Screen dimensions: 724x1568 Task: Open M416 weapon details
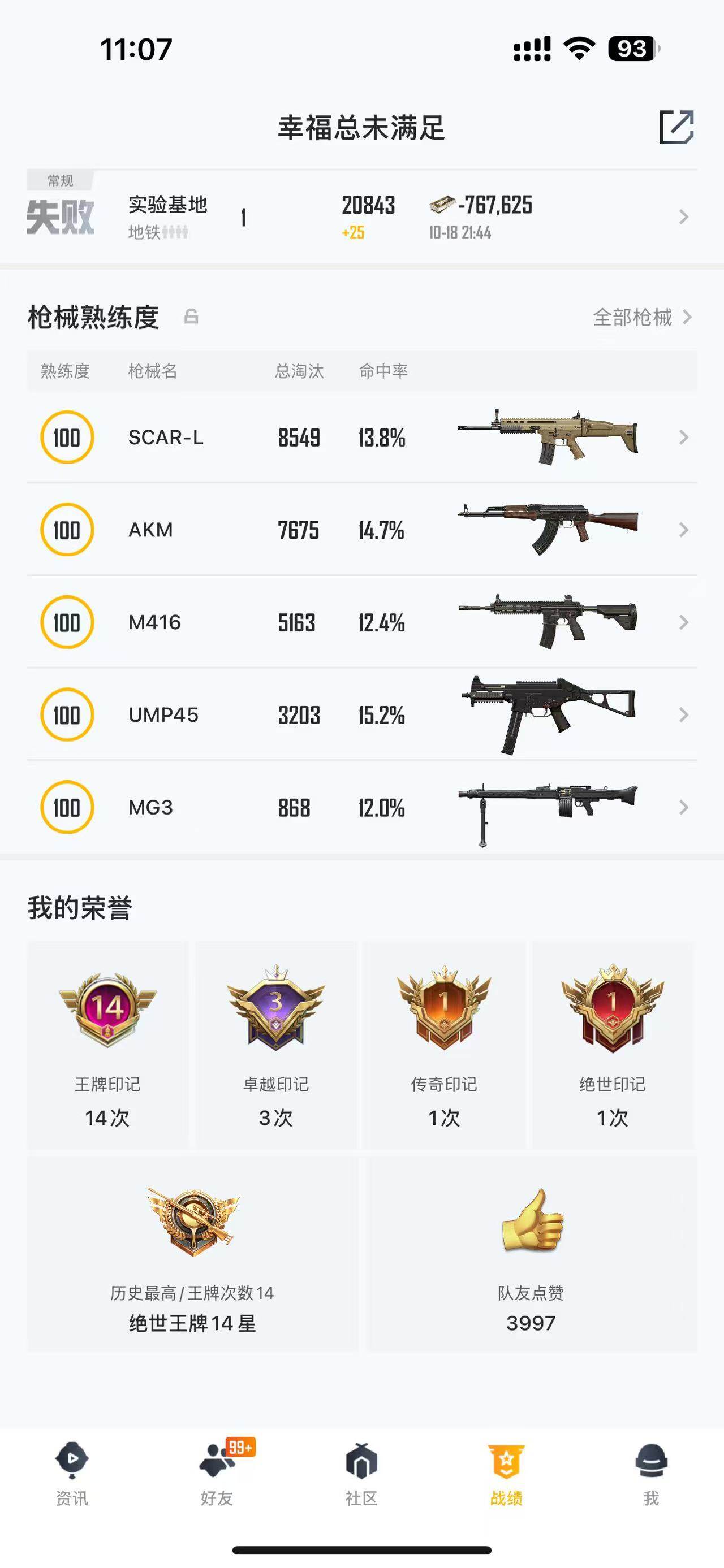(x=361, y=622)
